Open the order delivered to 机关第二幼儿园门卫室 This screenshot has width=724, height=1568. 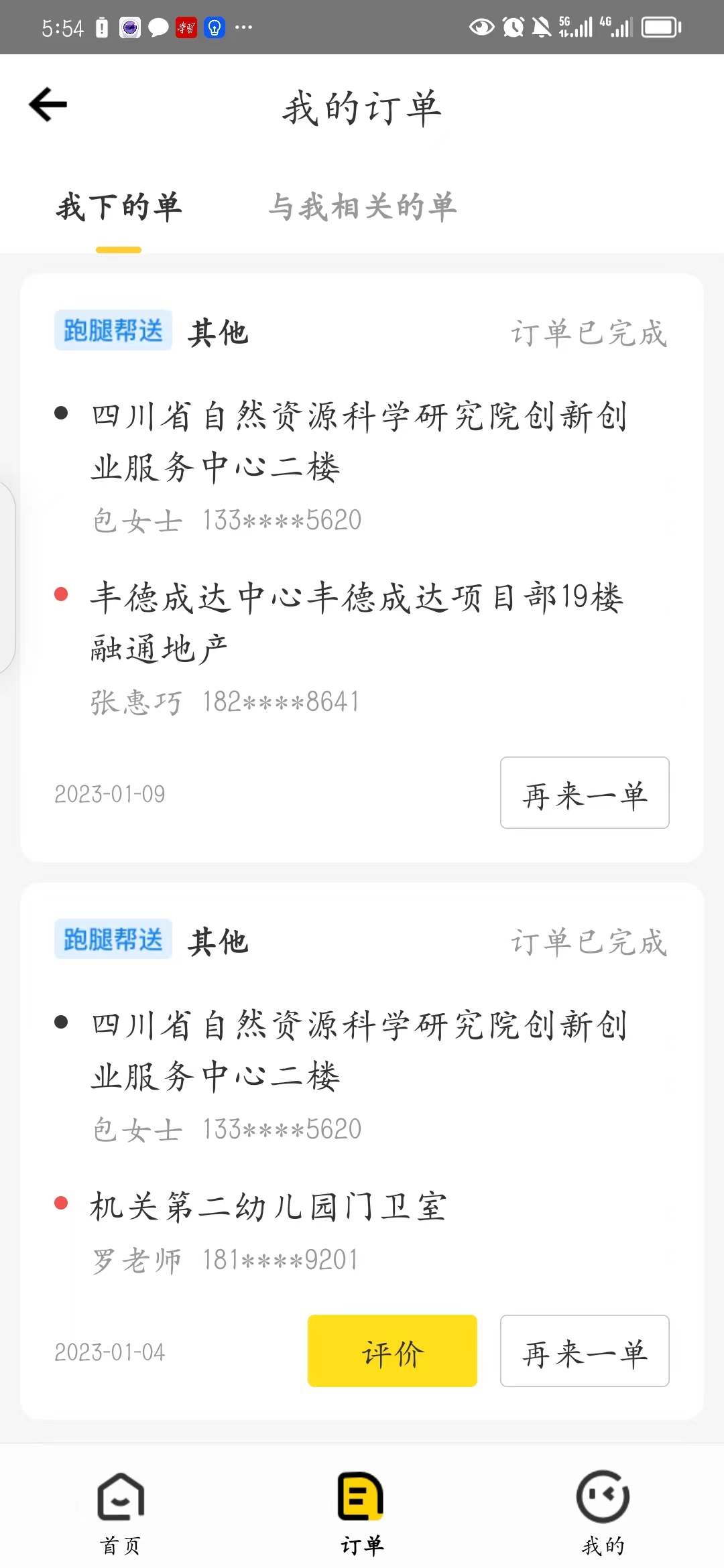(x=362, y=1151)
